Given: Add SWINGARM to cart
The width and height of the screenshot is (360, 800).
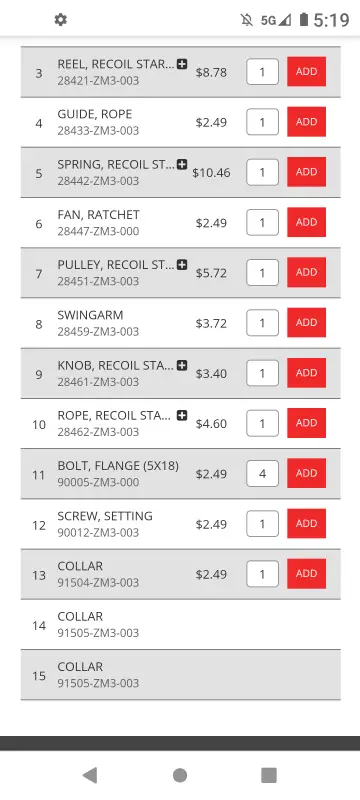Looking at the screenshot, I should (x=306, y=322).
